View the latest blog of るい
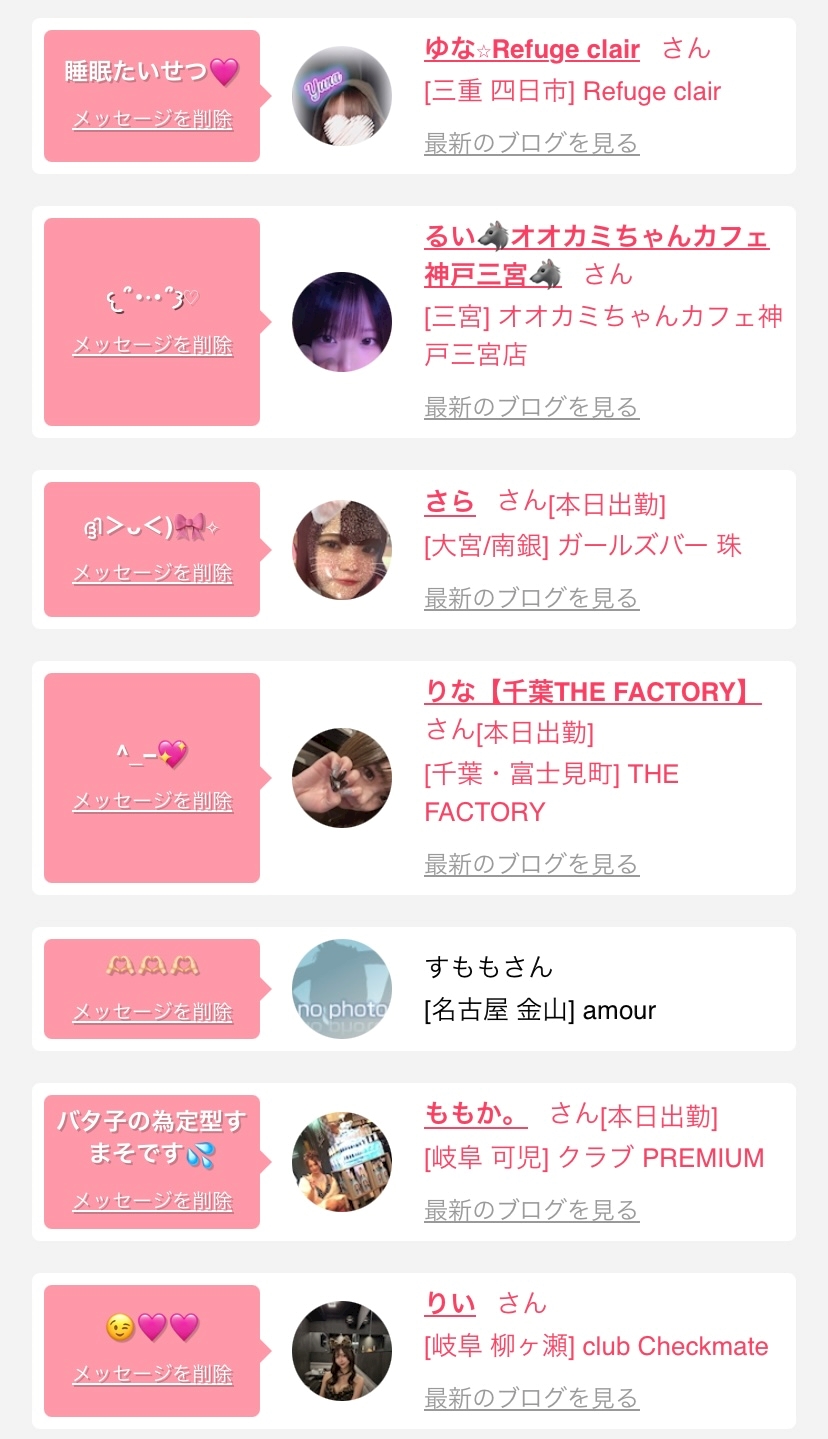828x1439 pixels. (531, 408)
